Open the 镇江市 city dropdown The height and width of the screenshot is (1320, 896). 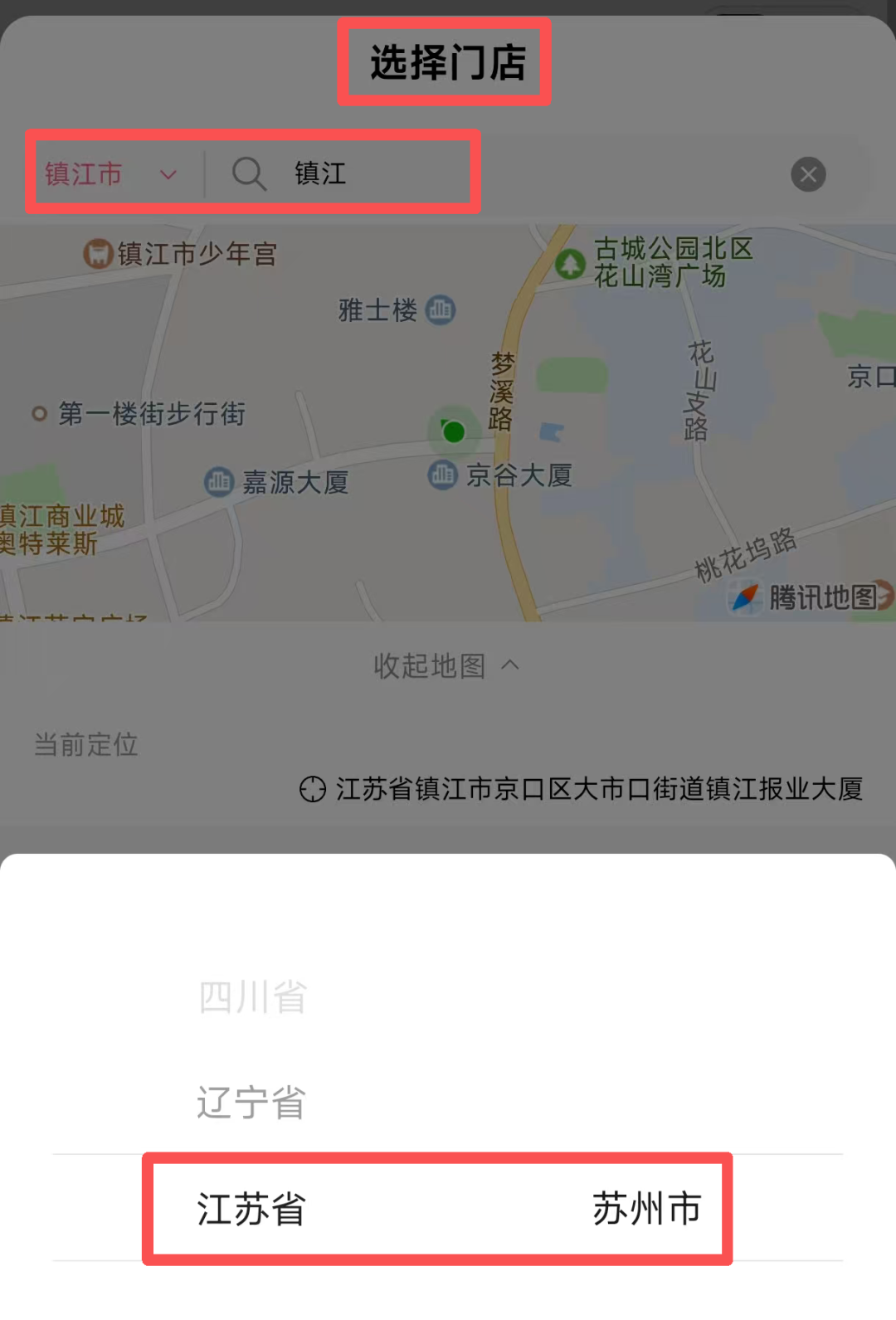(x=110, y=174)
